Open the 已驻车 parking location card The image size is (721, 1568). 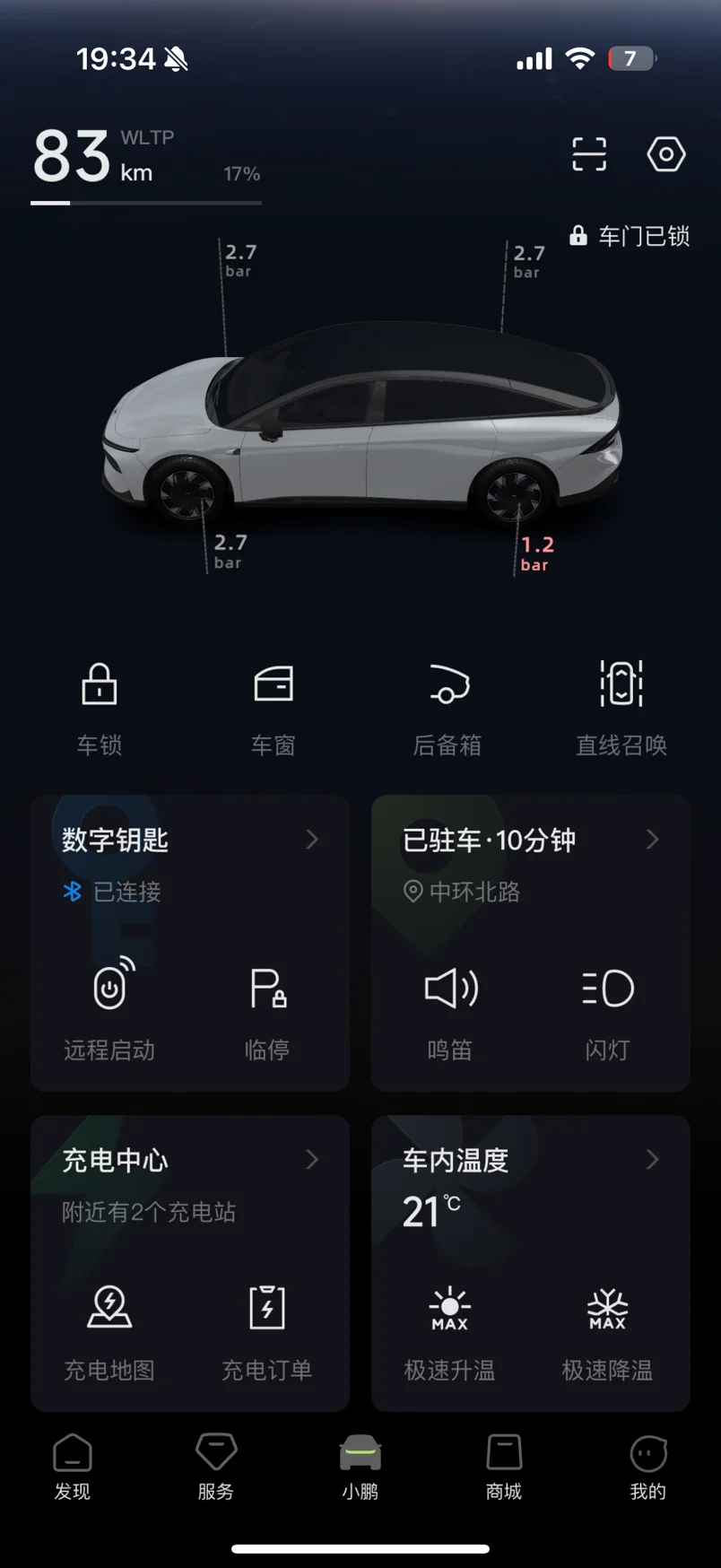[530, 841]
